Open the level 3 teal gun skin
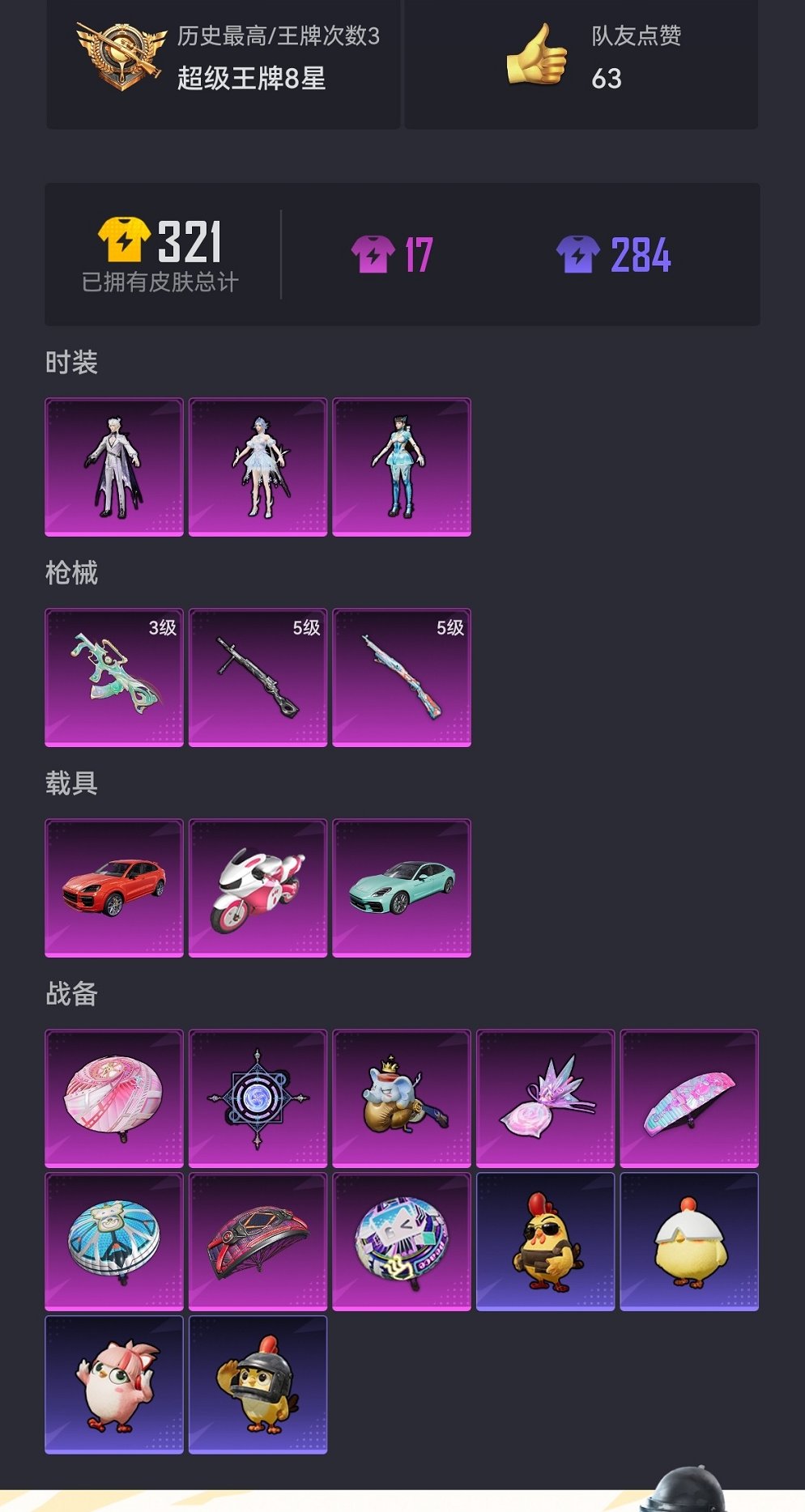 point(114,677)
